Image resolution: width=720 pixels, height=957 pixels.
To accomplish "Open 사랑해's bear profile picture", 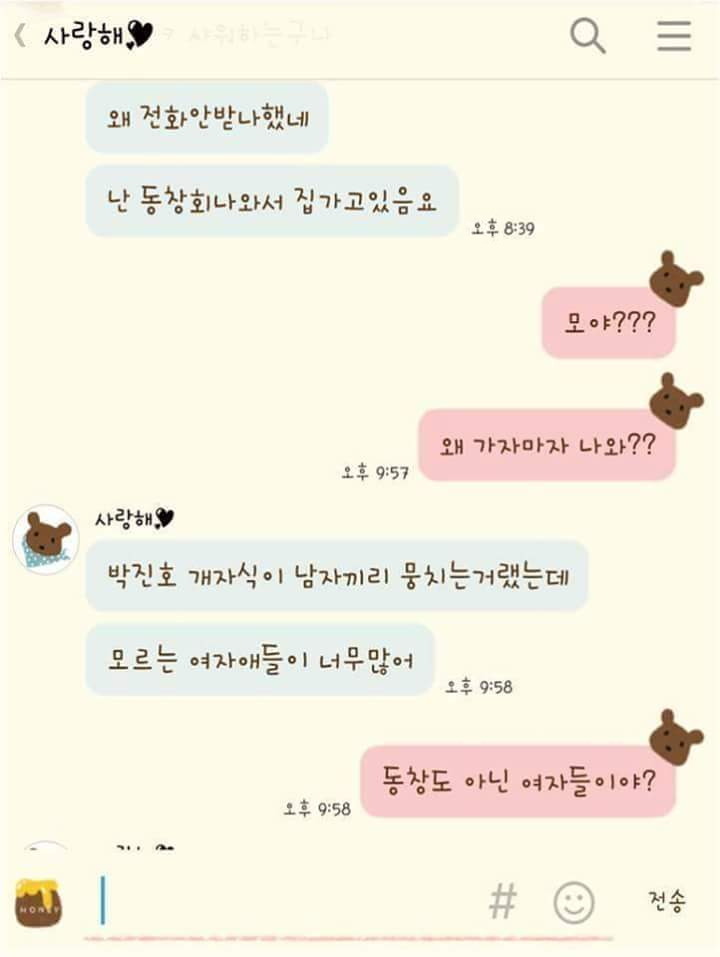I will click(x=46, y=540).
